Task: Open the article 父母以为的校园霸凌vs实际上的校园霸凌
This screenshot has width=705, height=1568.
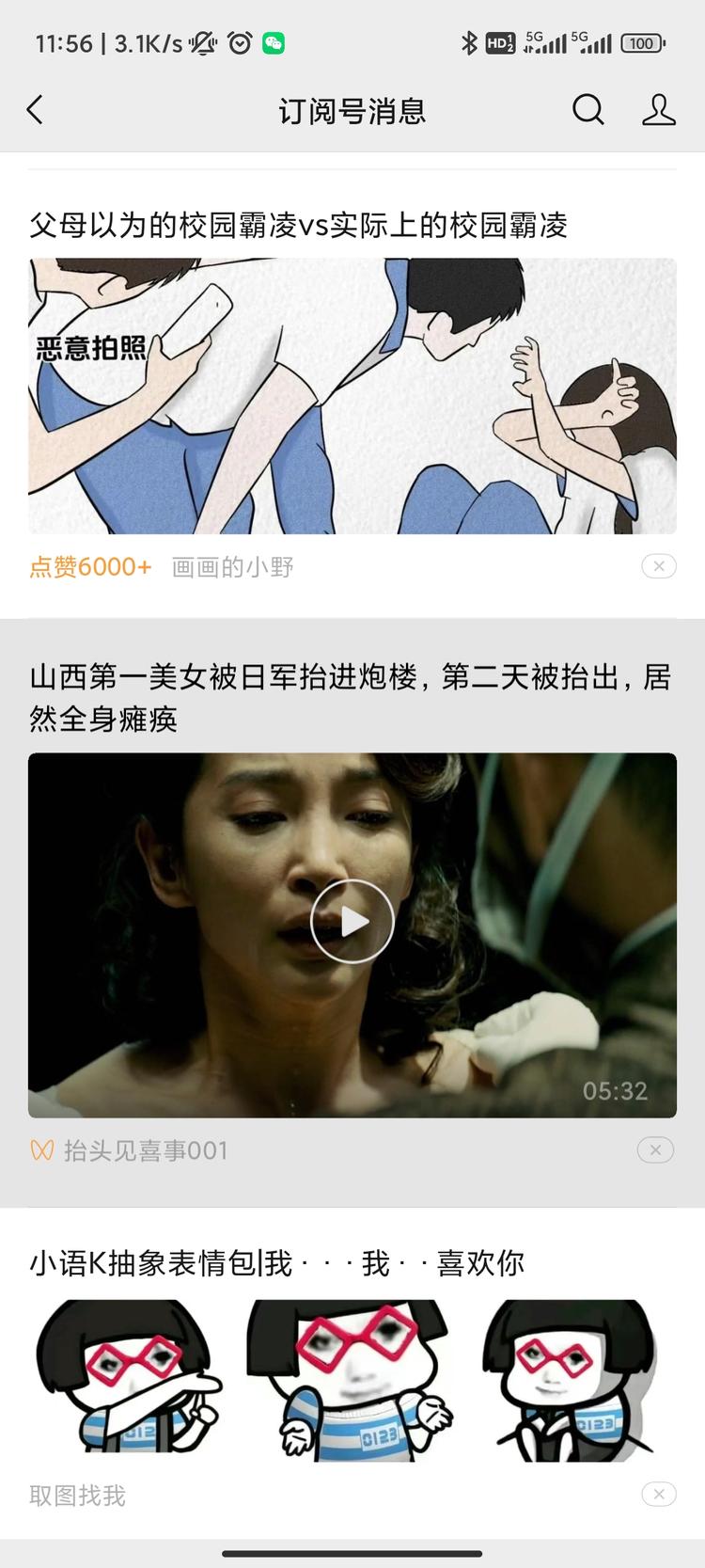Action: pos(301,226)
